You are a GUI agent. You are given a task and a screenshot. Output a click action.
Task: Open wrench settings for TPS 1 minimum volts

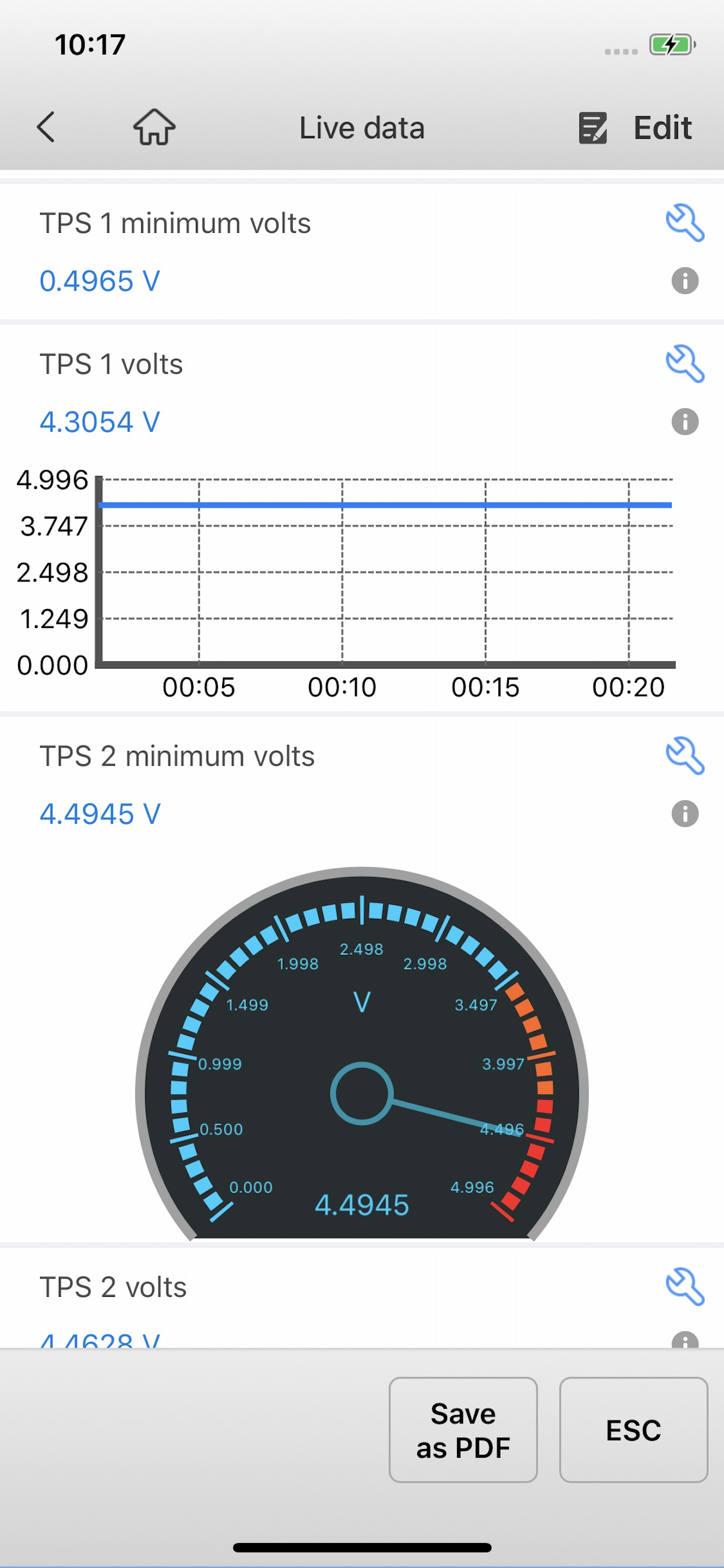pos(685,223)
